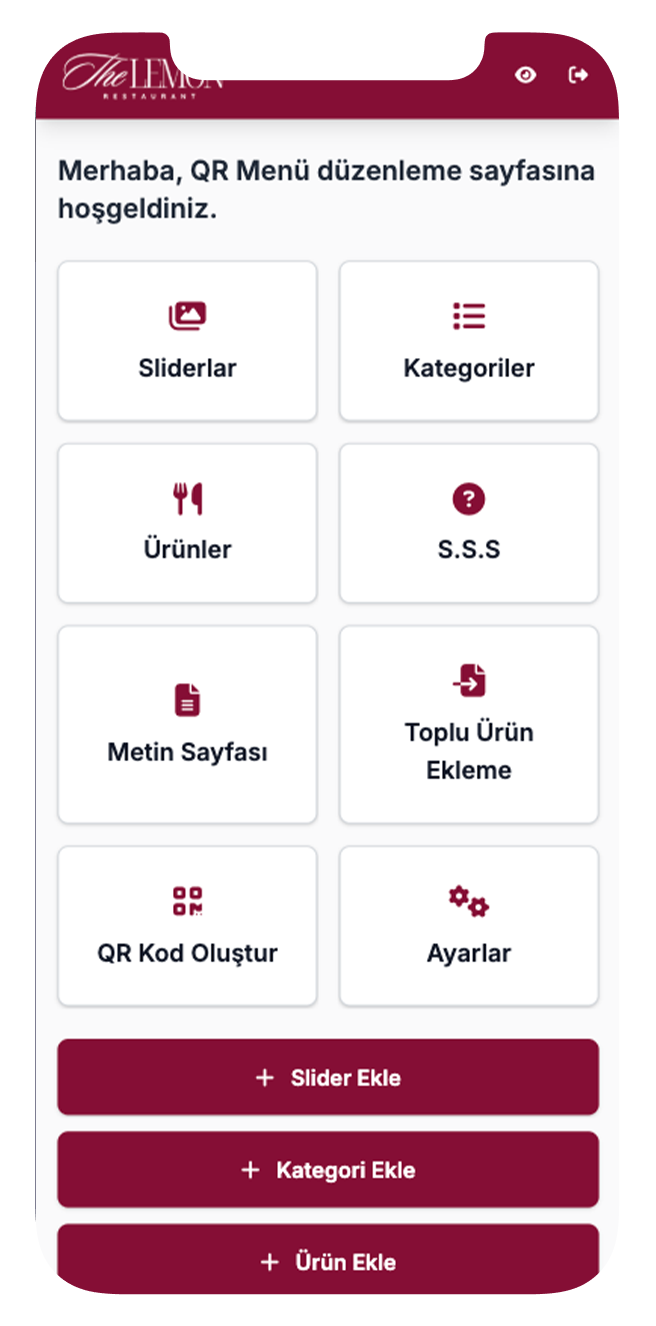Tap the logout icon in header
Screen dimensions: 656x1326
[x=578, y=75]
